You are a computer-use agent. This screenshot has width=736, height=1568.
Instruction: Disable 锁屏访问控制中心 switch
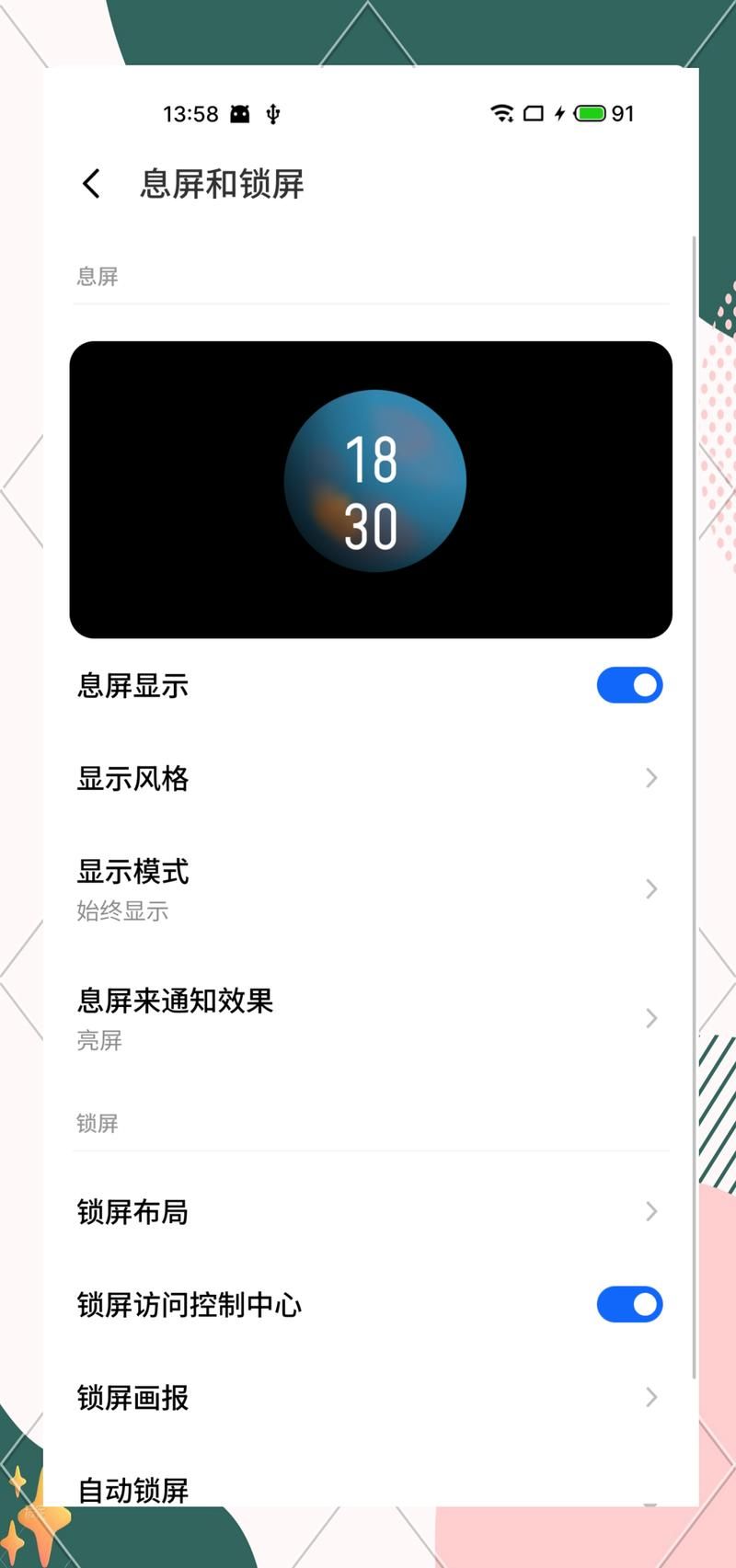click(x=629, y=1304)
